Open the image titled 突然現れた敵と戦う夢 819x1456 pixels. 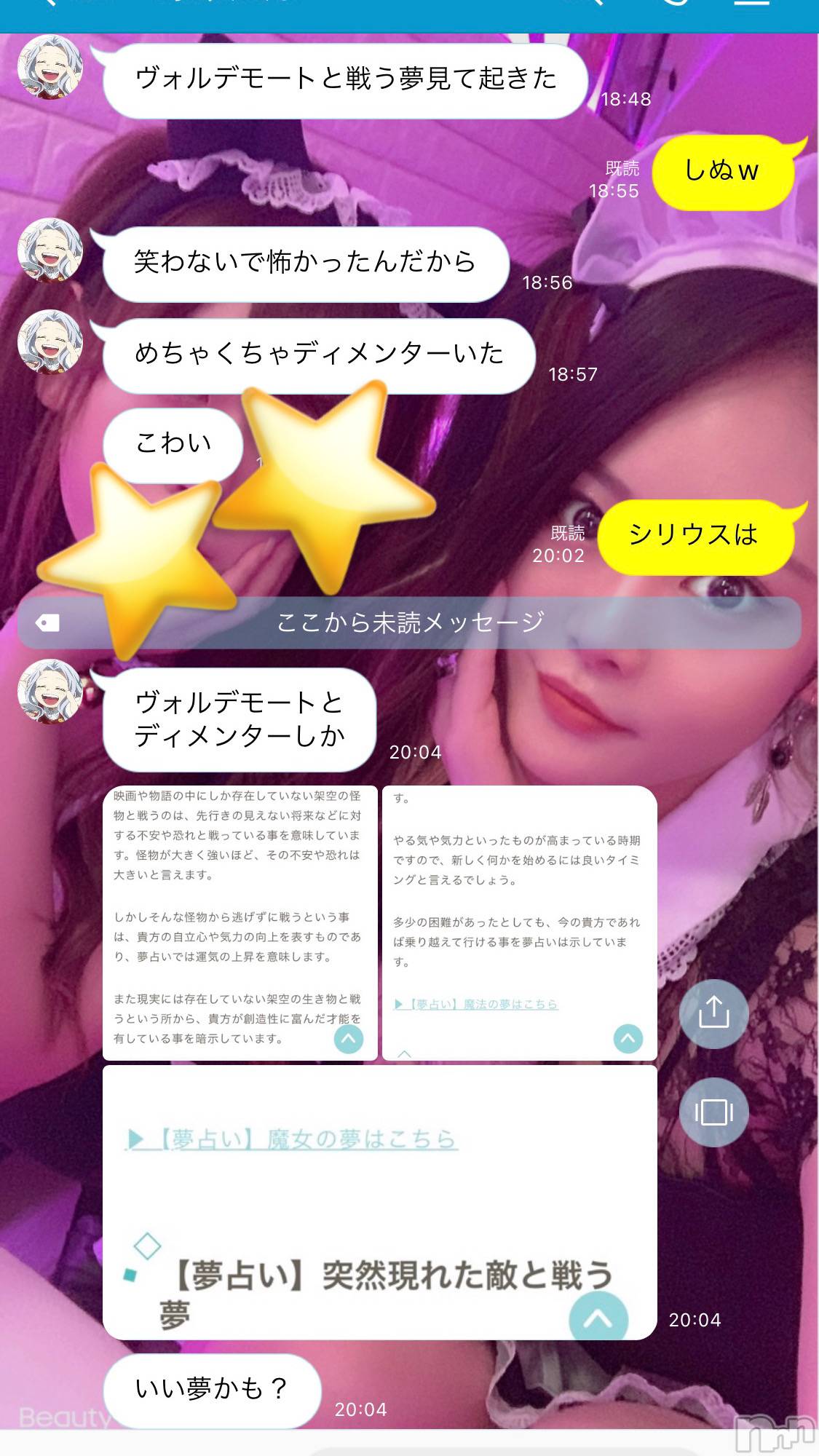point(379,1203)
